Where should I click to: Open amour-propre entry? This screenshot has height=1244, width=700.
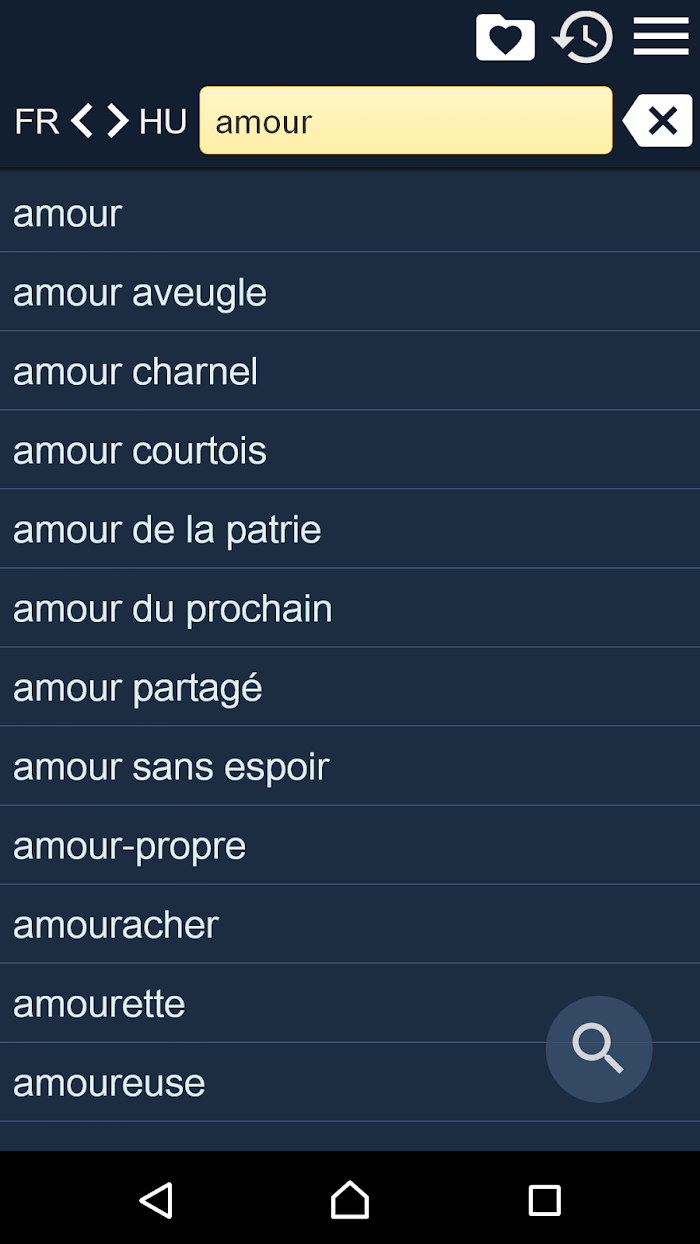click(x=350, y=845)
